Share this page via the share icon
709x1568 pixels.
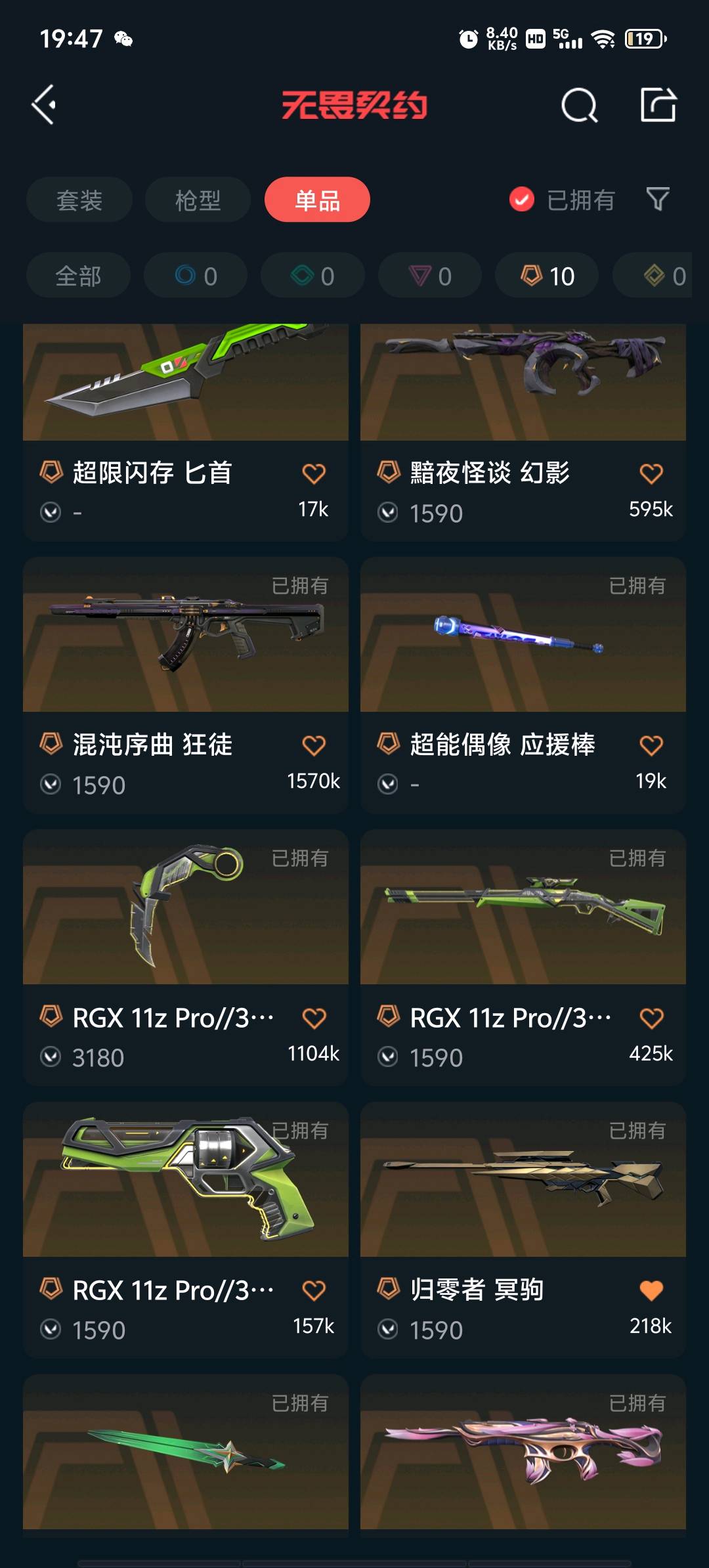[658, 105]
